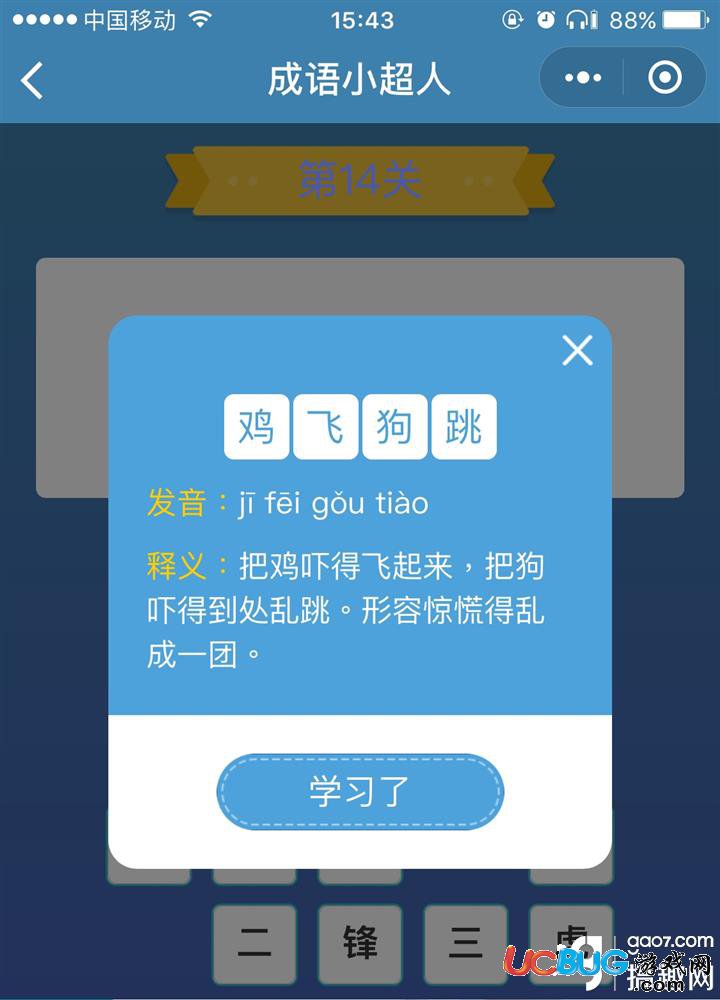Close the mini program via circle icon
Viewport: 720px width, 1000px height.
click(665, 78)
